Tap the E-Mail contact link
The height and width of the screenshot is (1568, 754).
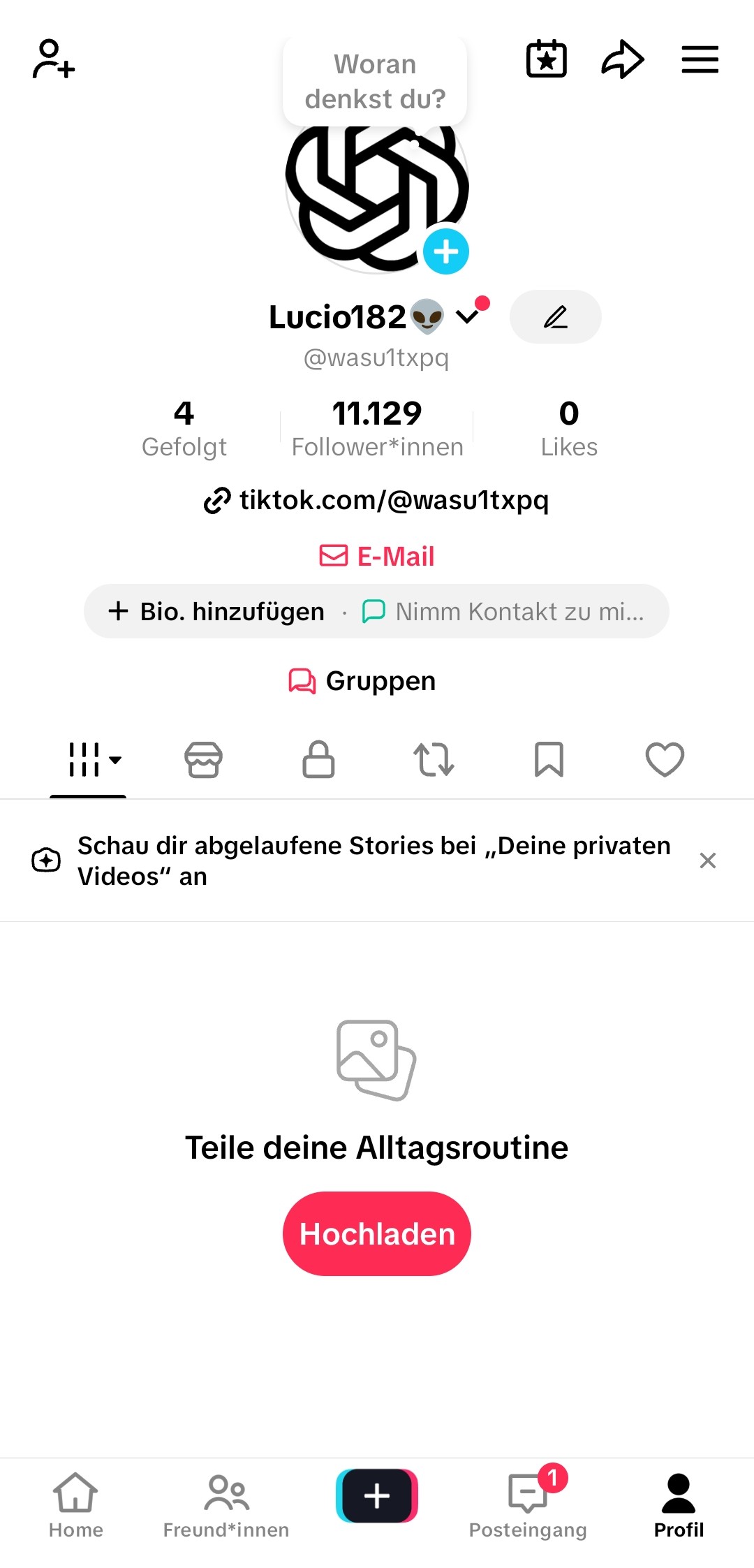coord(377,557)
